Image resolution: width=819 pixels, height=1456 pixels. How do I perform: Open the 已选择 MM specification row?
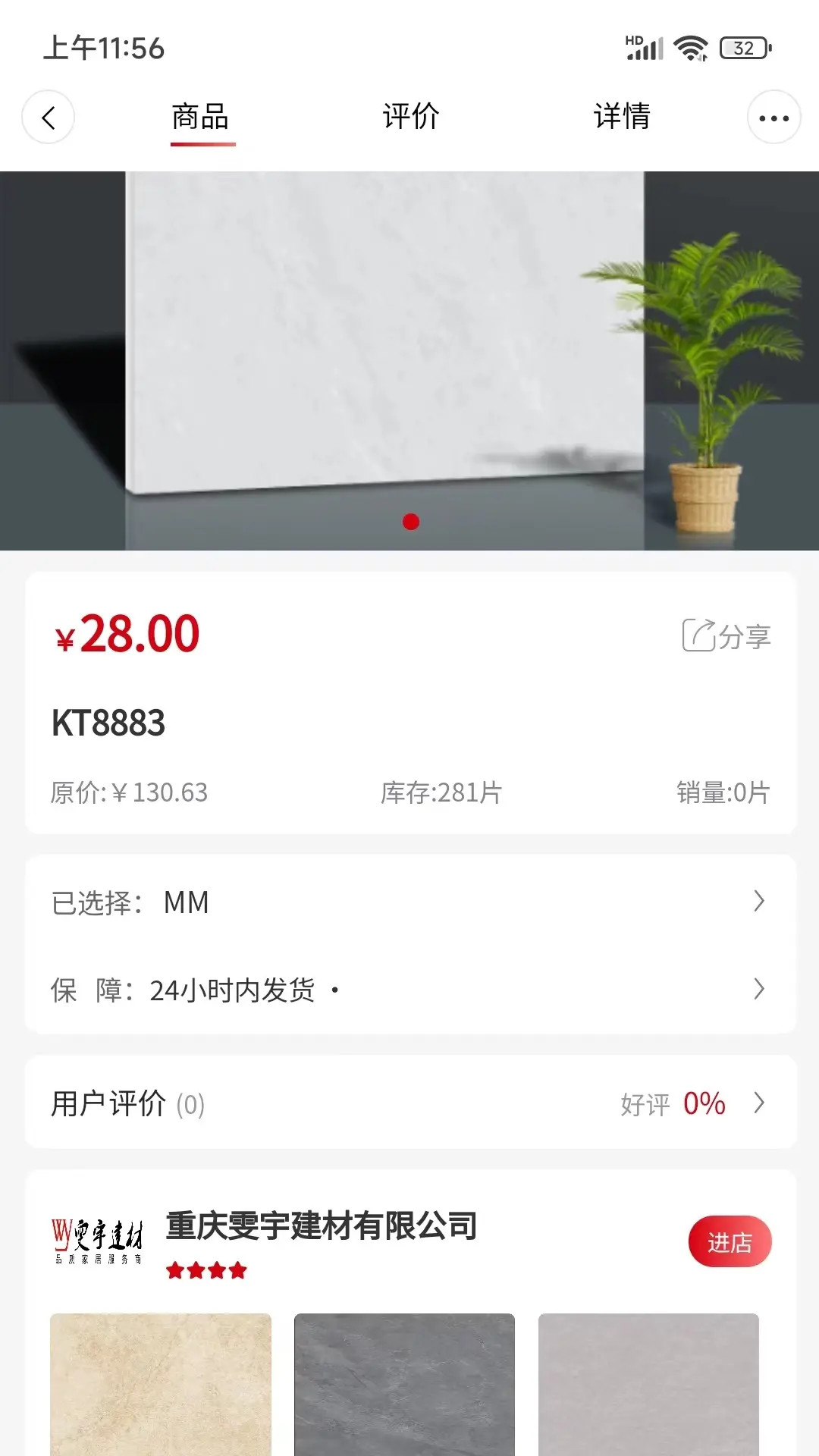[x=409, y=902]
